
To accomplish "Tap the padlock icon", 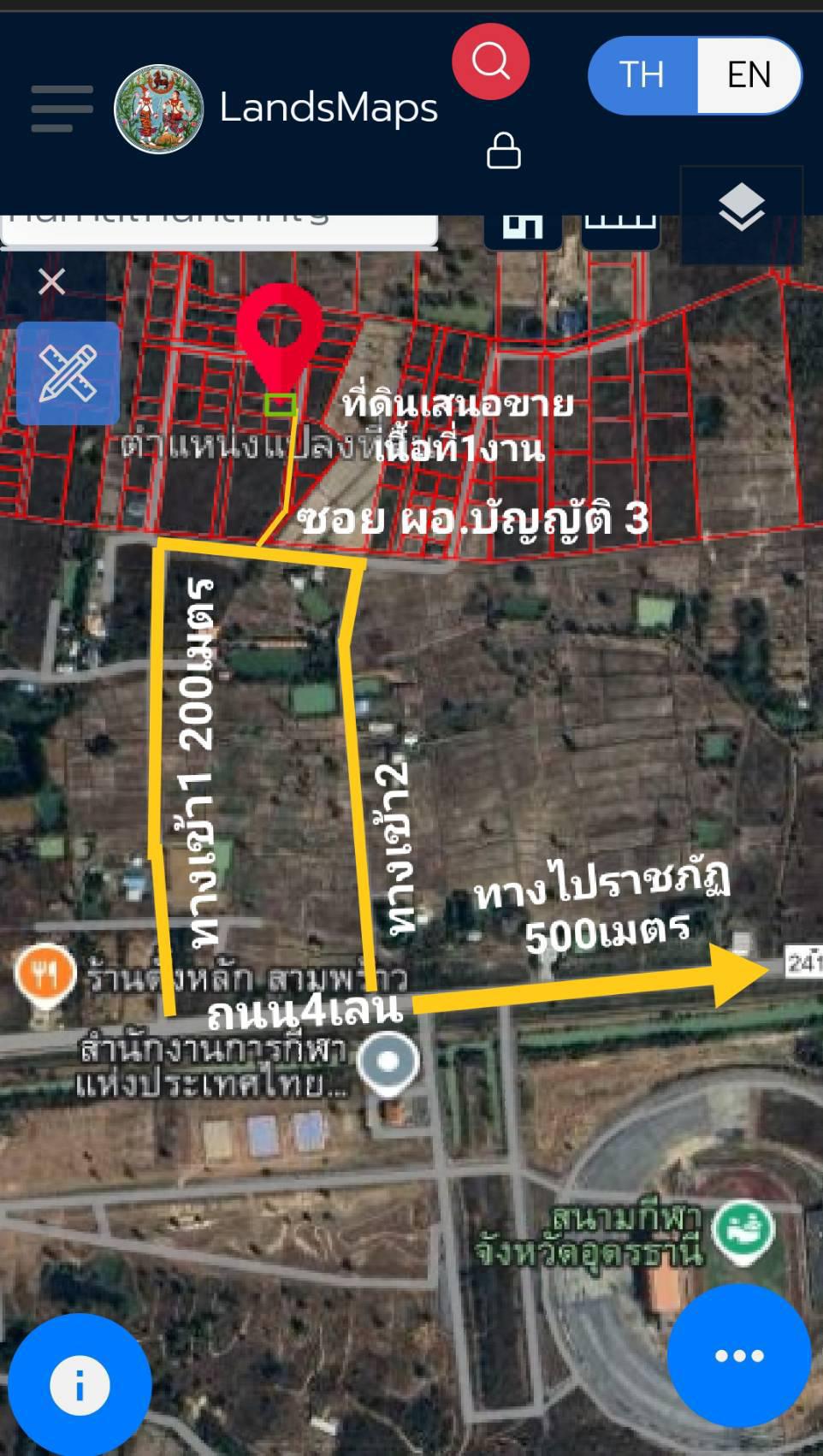I will click(503, 151).
